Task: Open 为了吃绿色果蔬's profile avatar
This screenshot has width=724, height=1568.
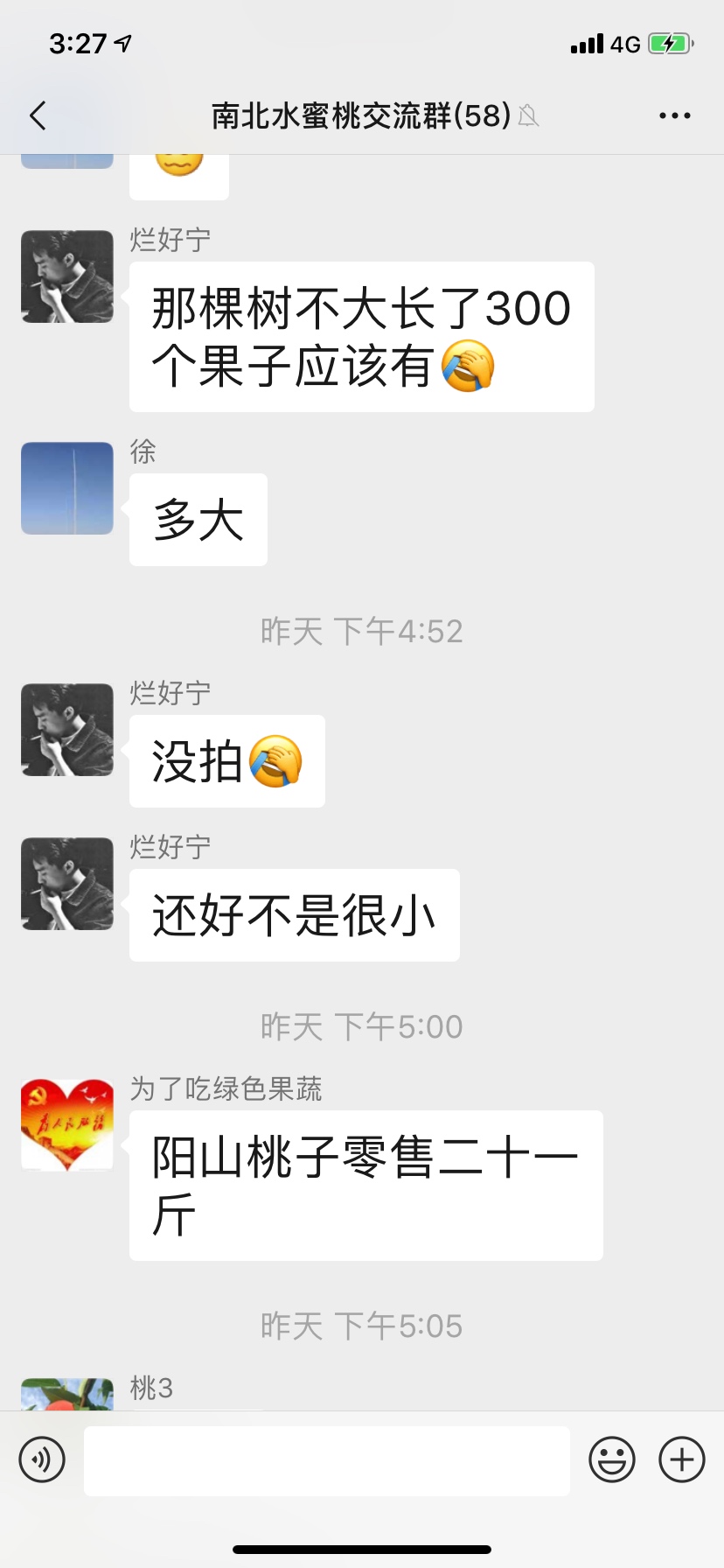Action: pyautogui.click(x=67, y=1125)
